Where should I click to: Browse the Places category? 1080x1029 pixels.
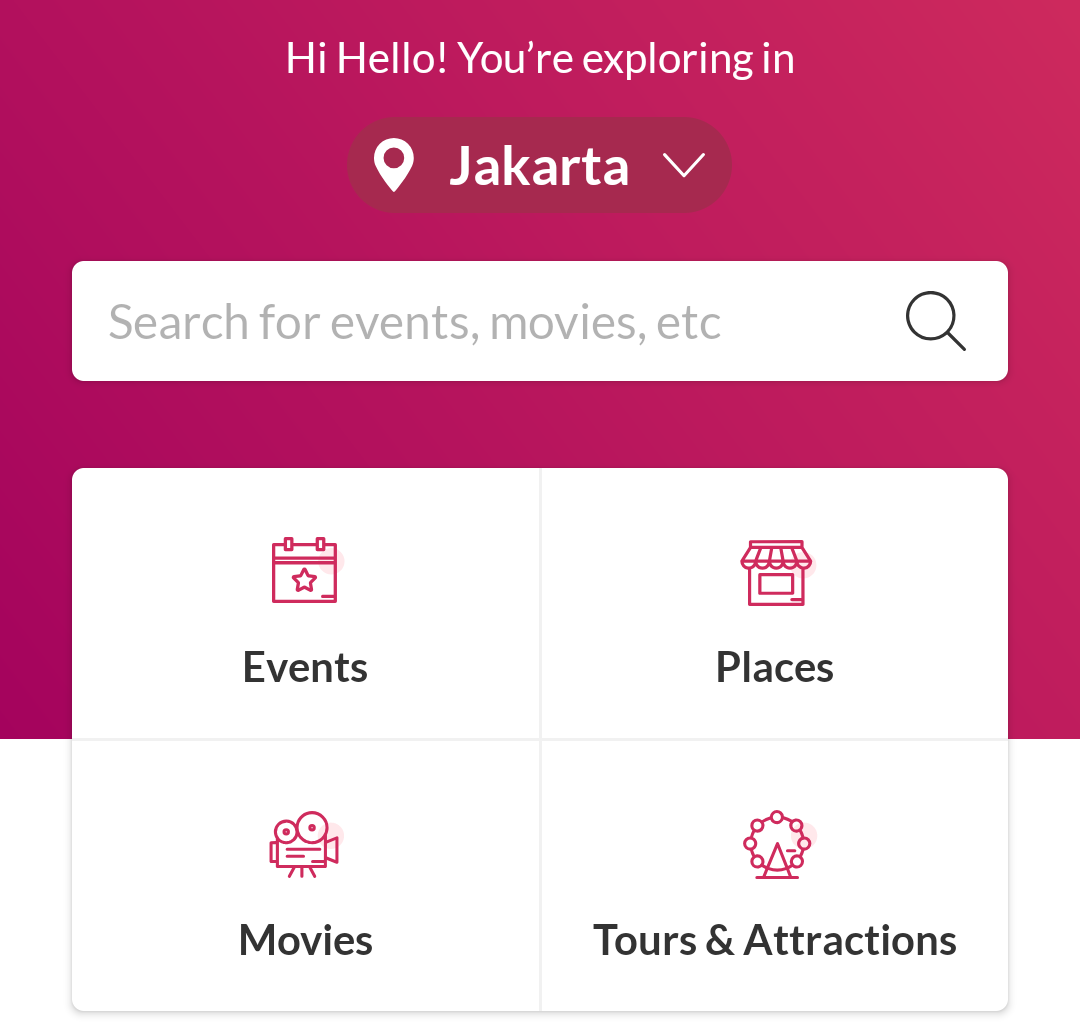(775, 605)
